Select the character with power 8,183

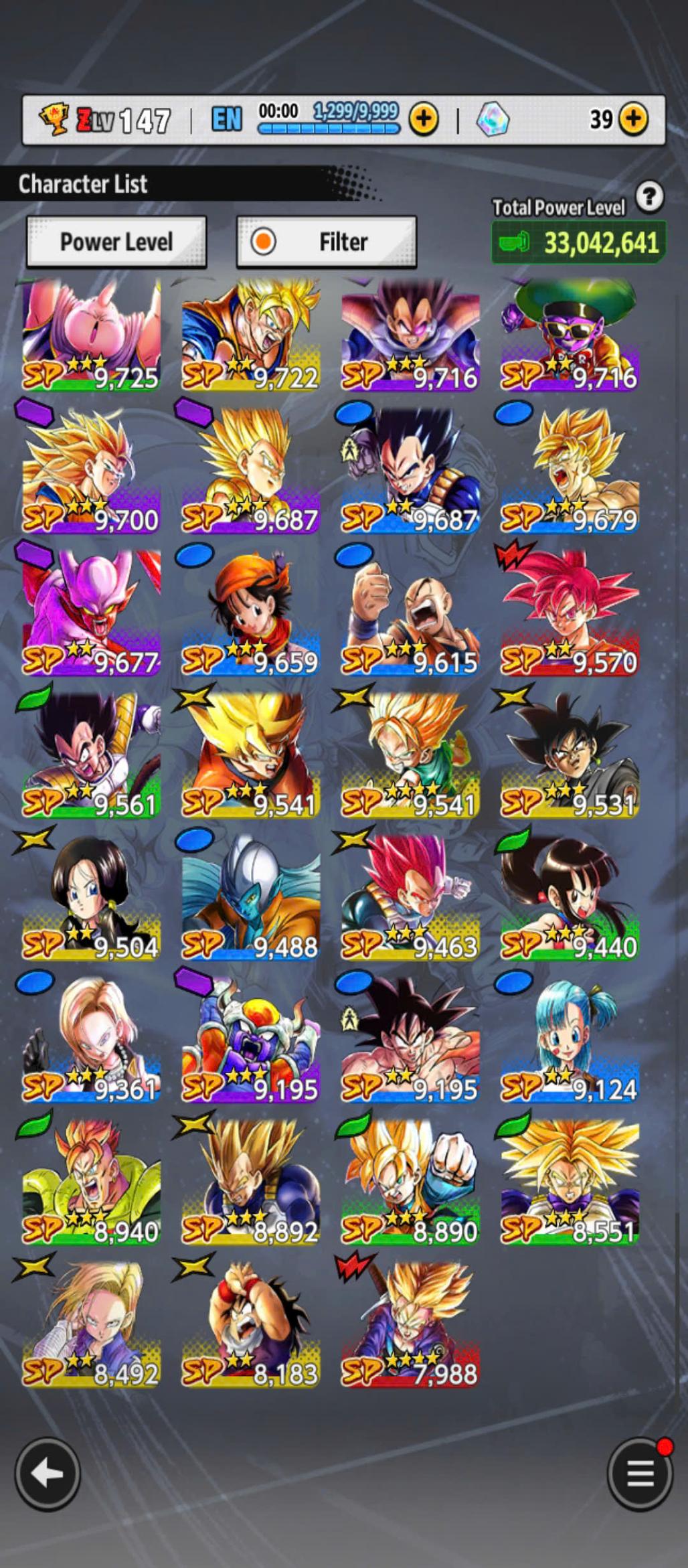250,1324
